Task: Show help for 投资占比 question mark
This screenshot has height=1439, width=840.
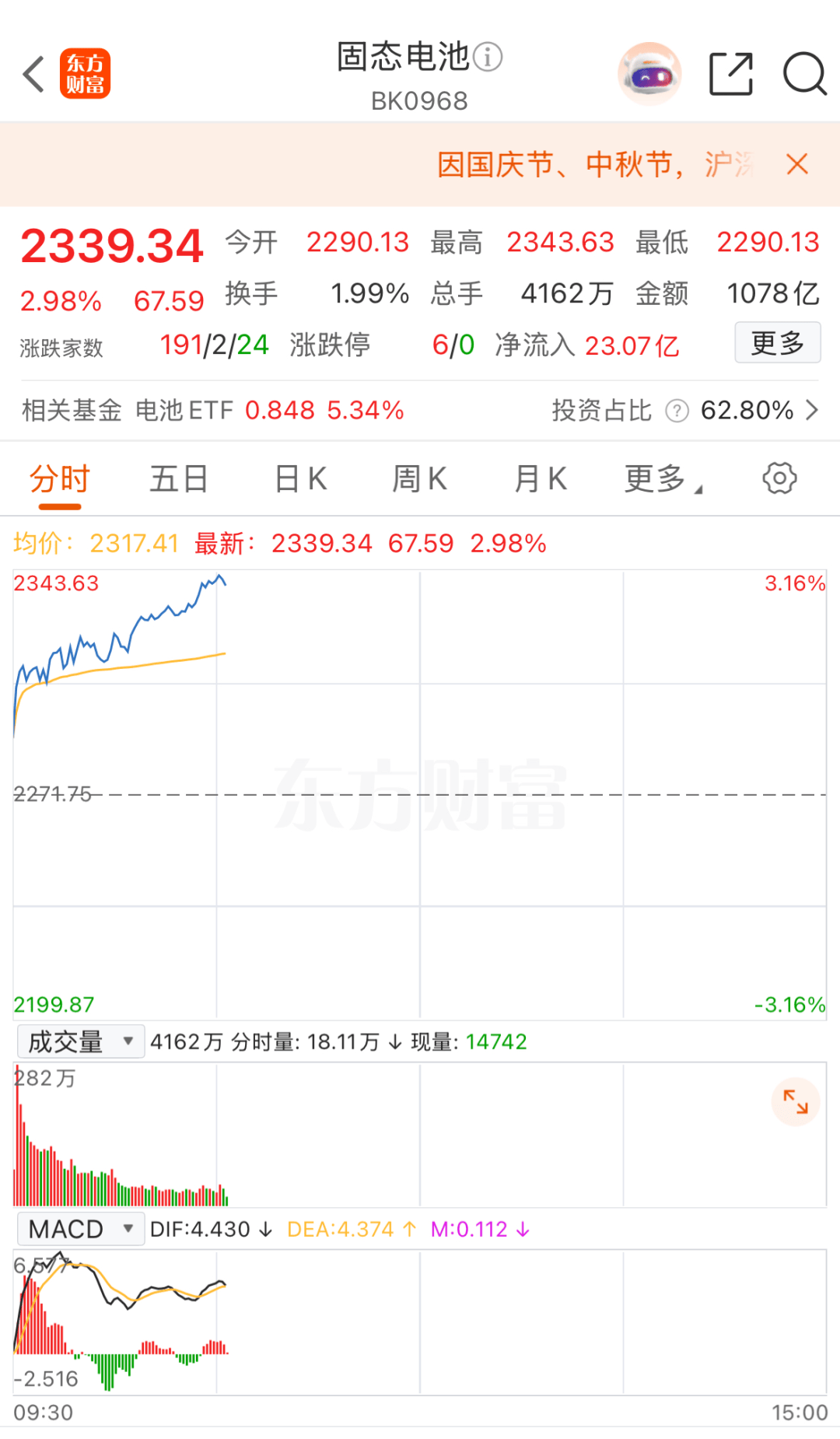Action: coord(677,410)
